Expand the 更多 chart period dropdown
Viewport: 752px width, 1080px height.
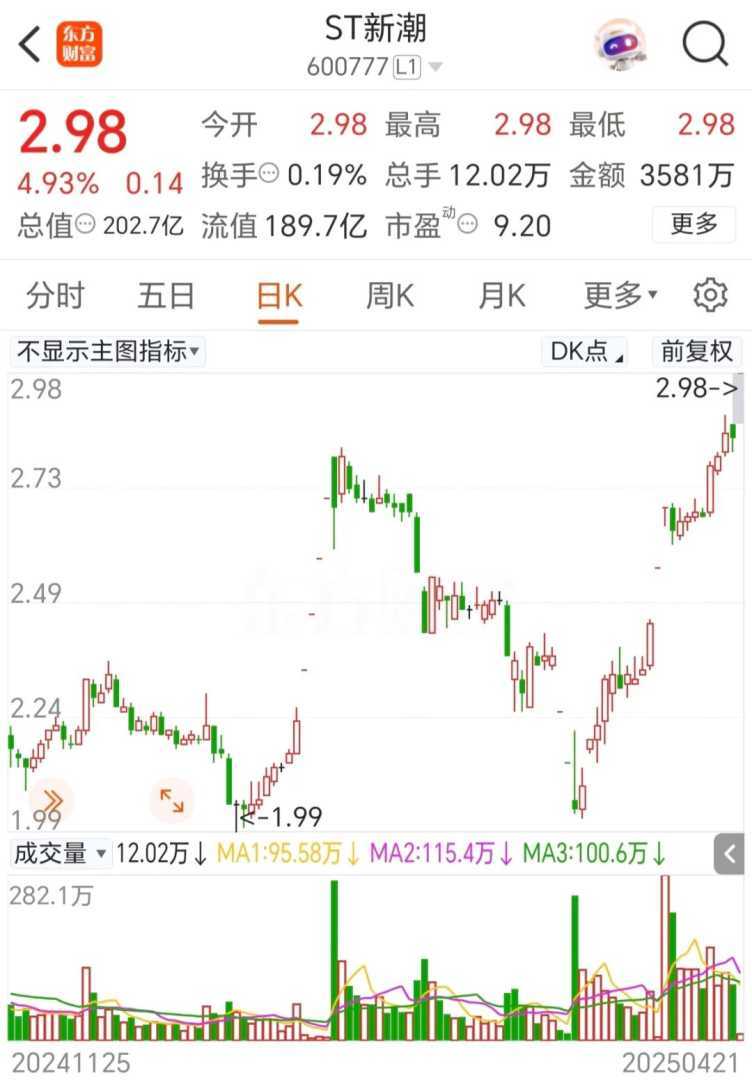pyautogui.click(x=620, y=296)
